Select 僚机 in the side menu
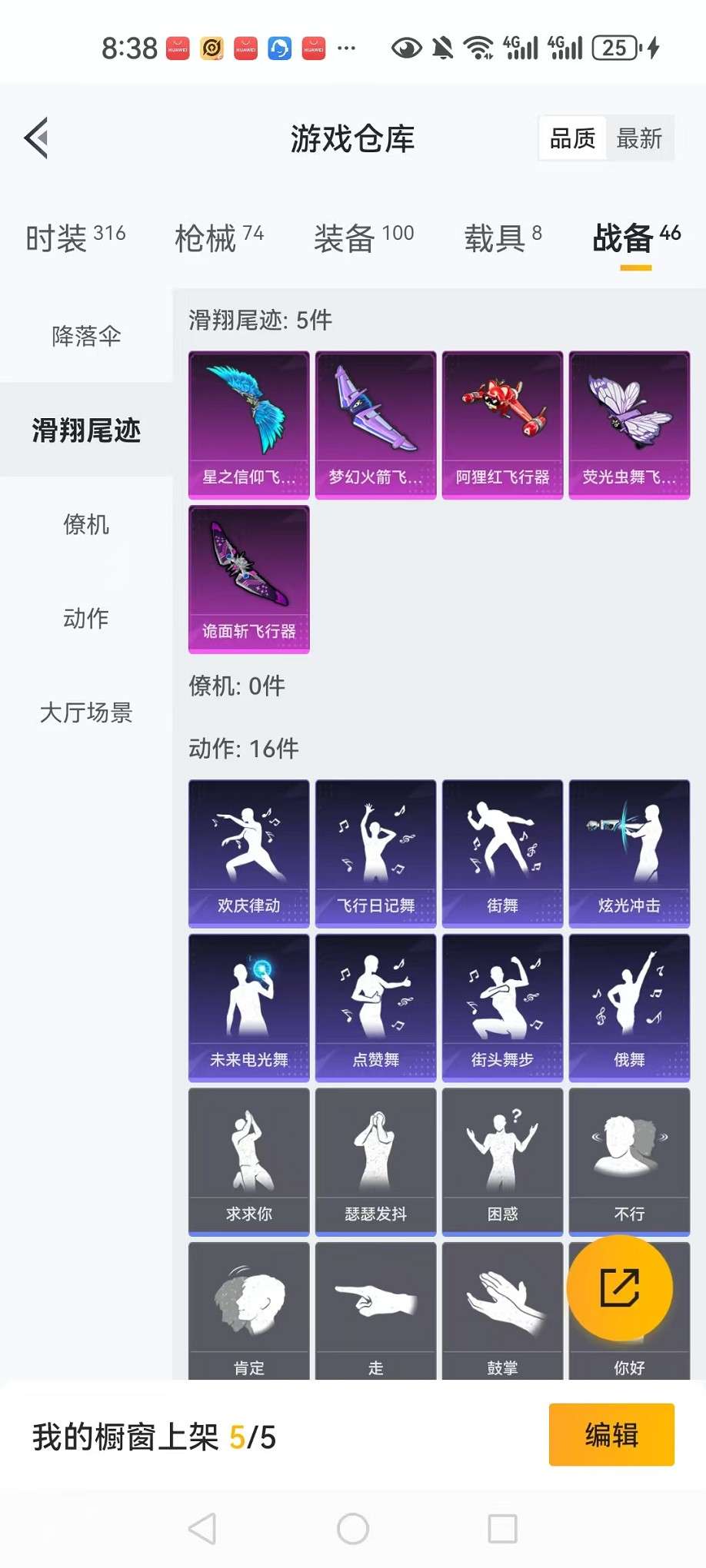This screenshot has width=706, height=1568. [86, 524]
